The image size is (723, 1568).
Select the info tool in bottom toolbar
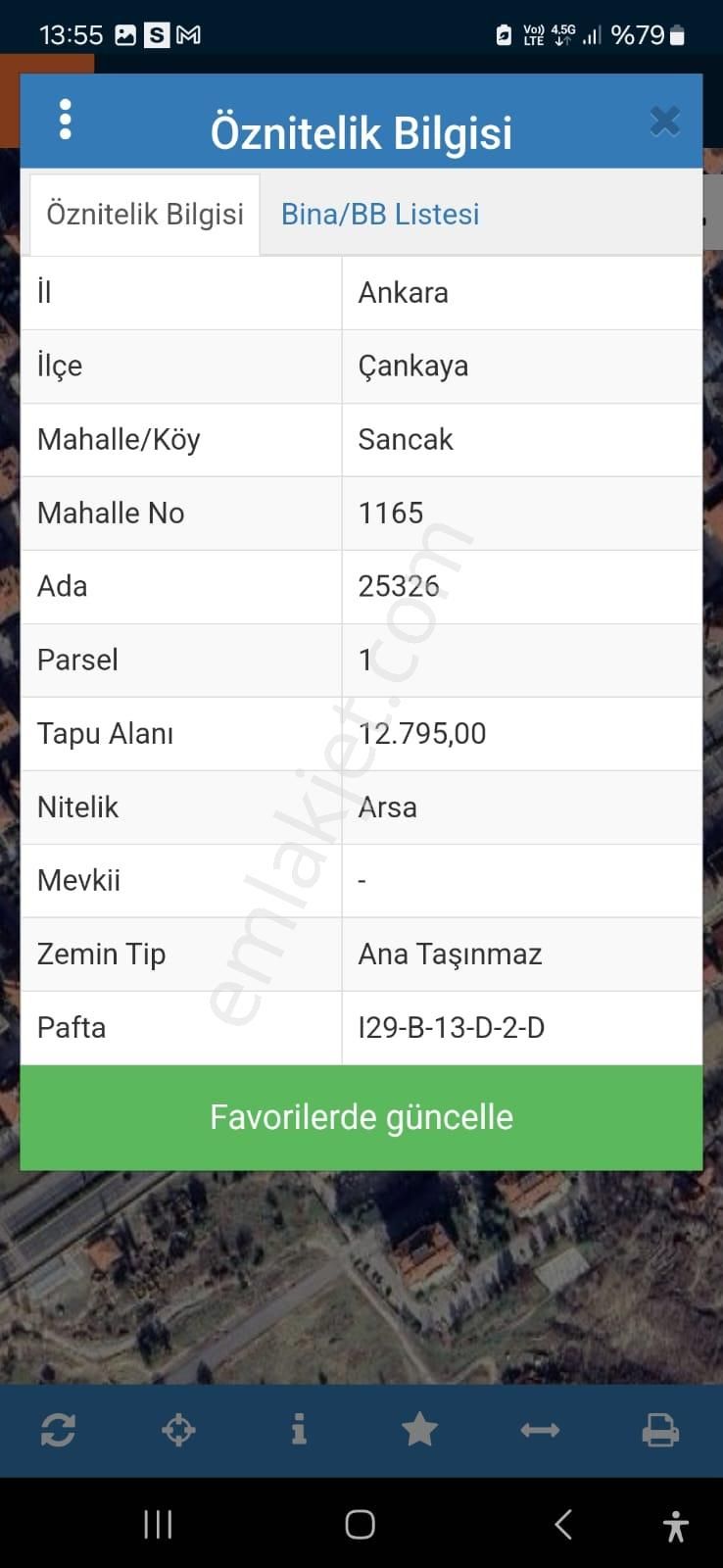pos(299,1430)
